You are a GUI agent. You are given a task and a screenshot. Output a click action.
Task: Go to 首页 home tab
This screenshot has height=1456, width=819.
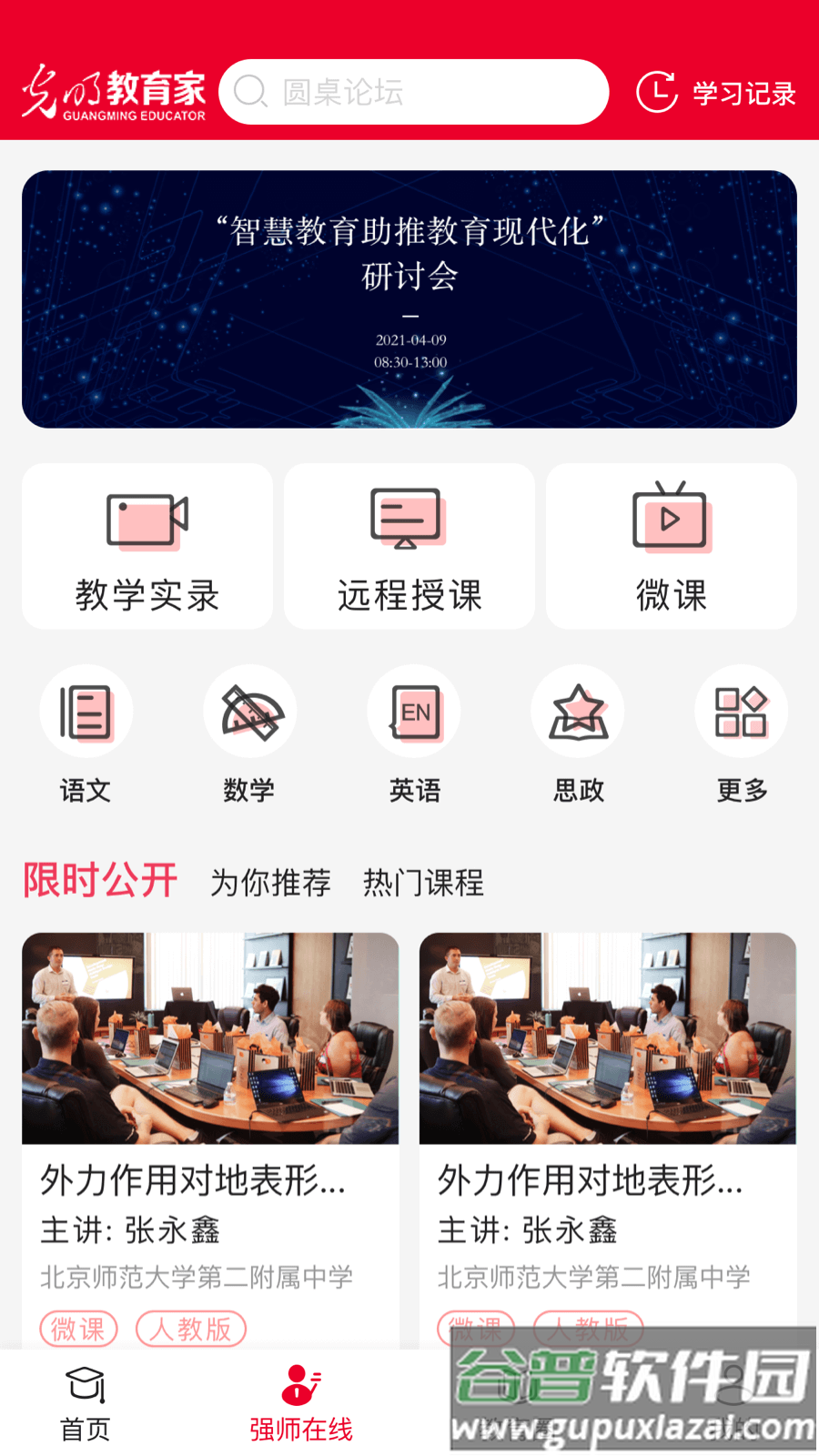86,1404
